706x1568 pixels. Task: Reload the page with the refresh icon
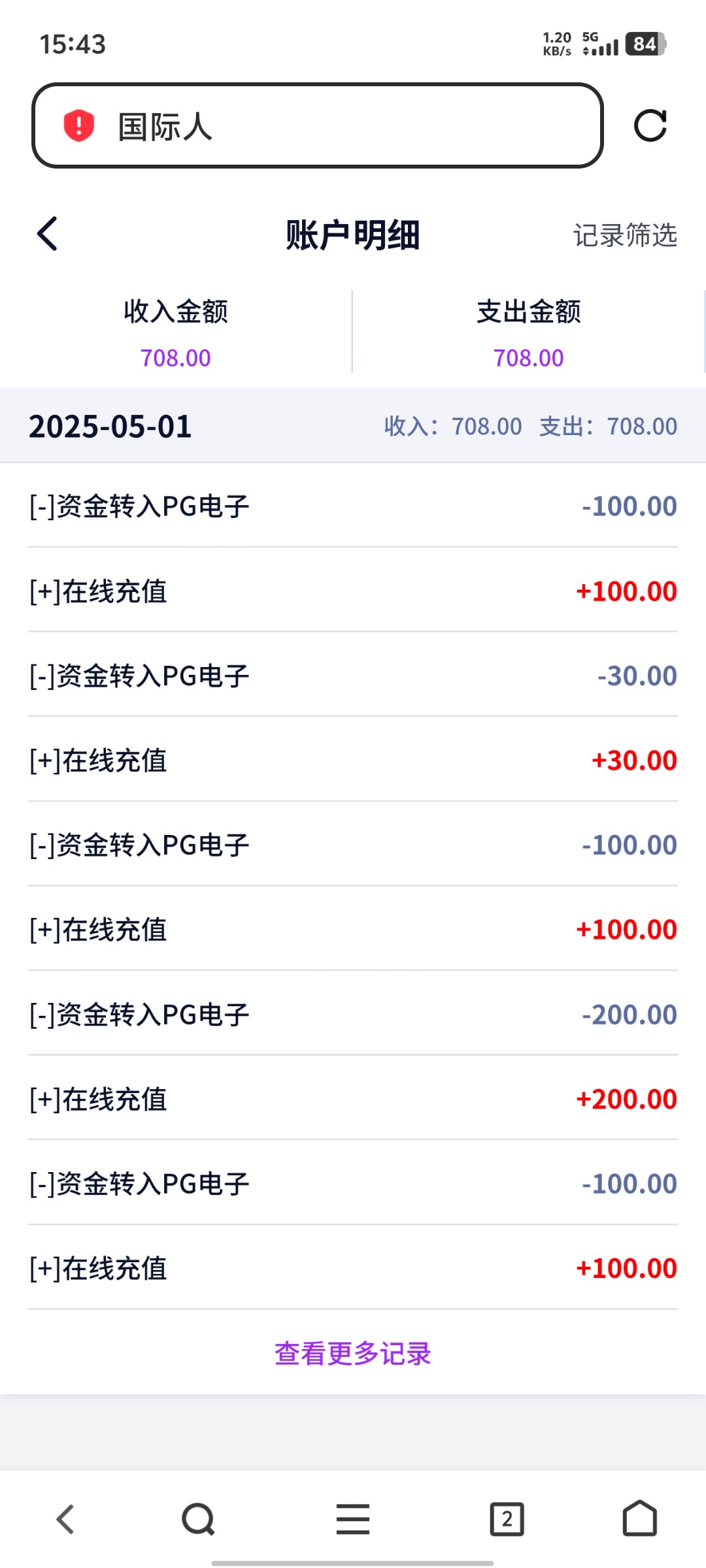[650, 125]
